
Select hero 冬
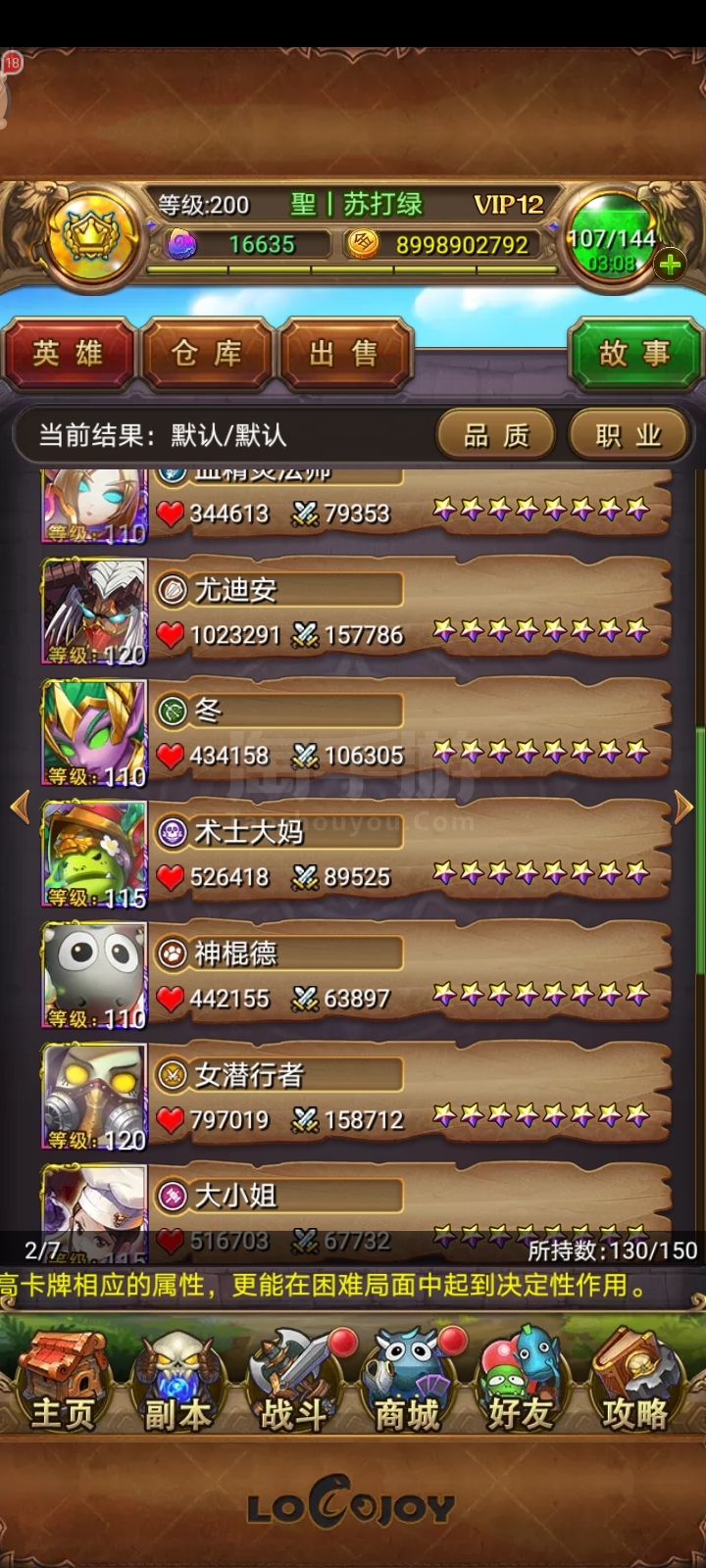click(x=357, y=734)
